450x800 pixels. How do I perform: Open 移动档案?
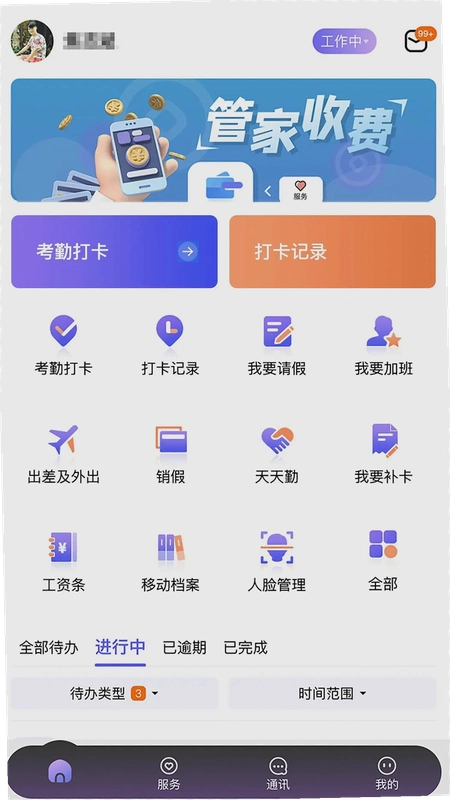click(x=170, y=562)
